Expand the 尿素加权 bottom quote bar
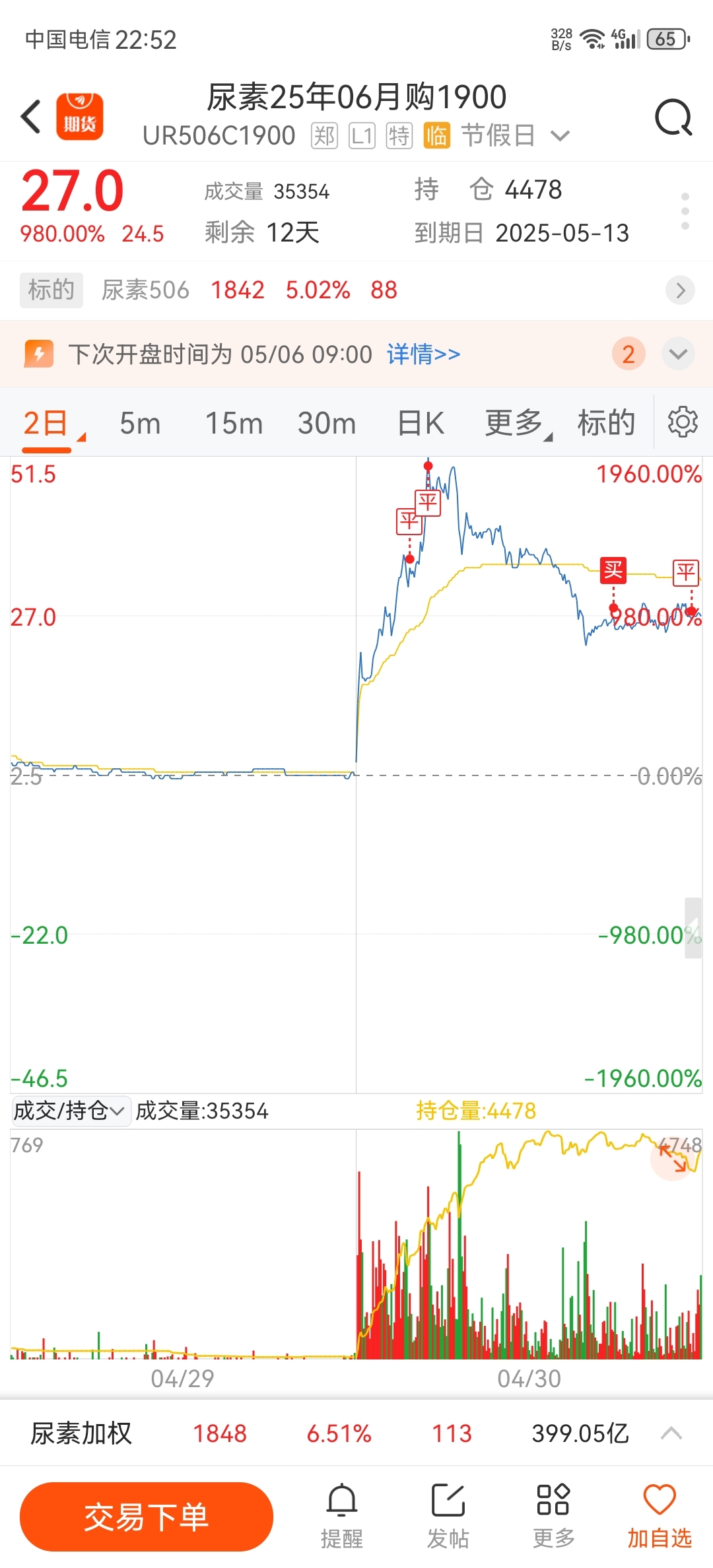 click(x=671, y=1433)
